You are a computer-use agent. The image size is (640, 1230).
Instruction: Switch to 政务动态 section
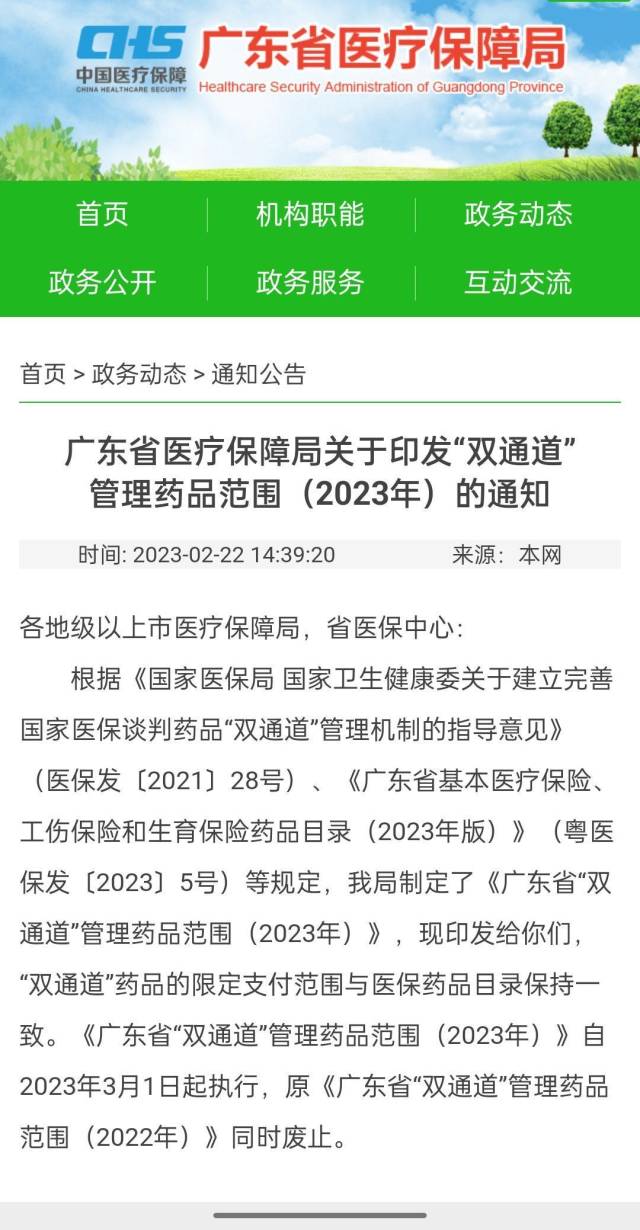click(518, 214)
